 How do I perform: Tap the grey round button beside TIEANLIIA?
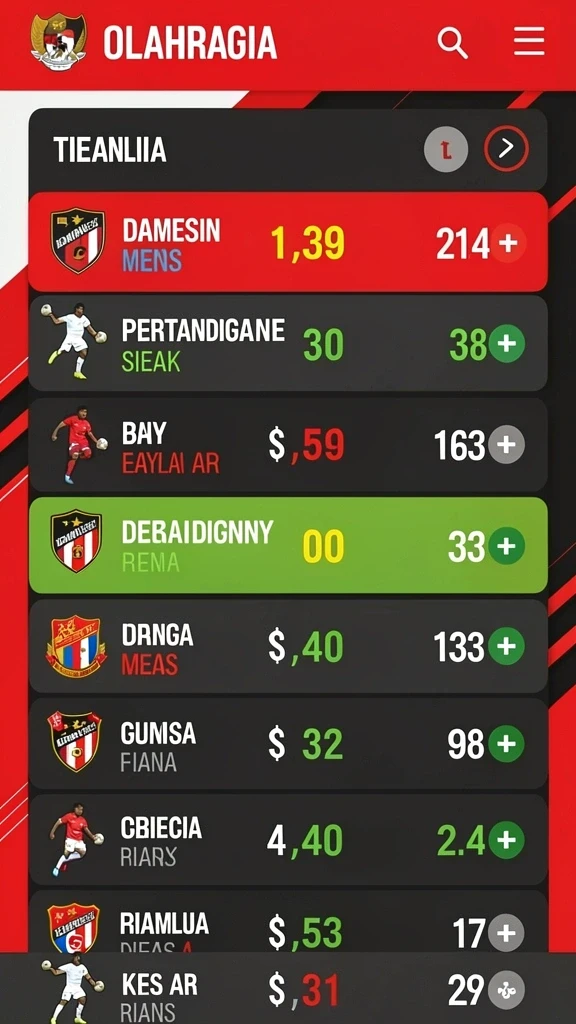click(x=446, y=150)
